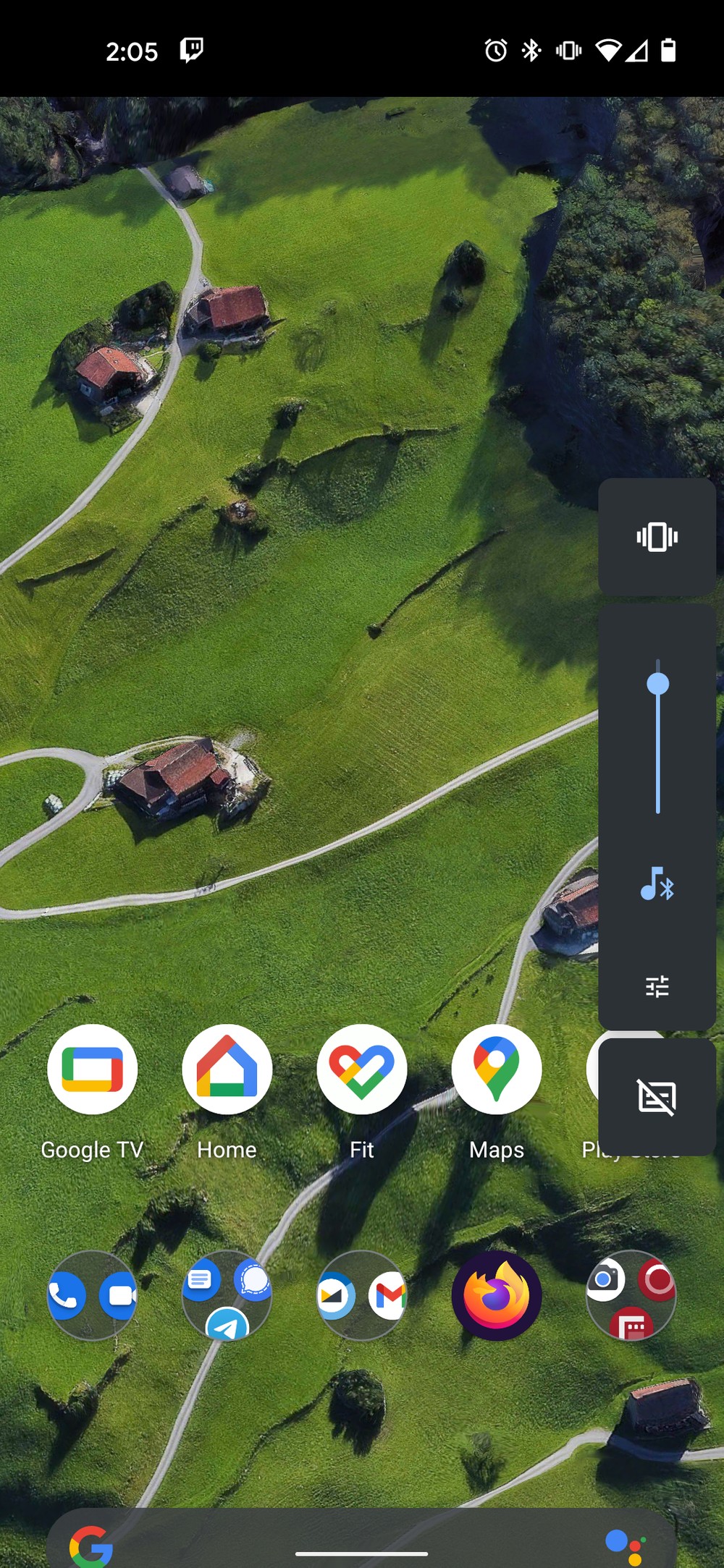Open the Google TV app
Image resolution: width=724 pixels, height=1568 pixels.
[x=92, y=1069]
